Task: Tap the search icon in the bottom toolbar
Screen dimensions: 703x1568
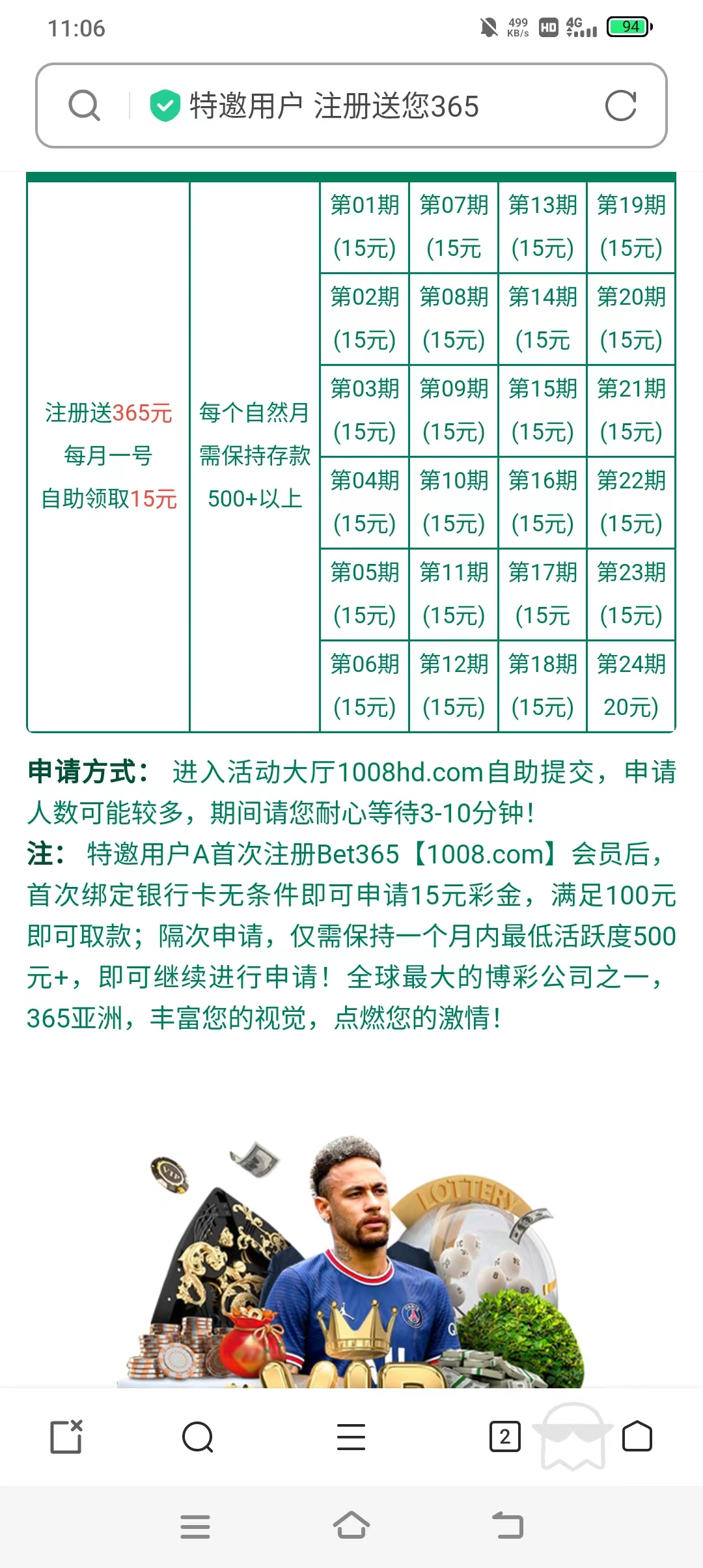Action: (x=198, y=1437)
